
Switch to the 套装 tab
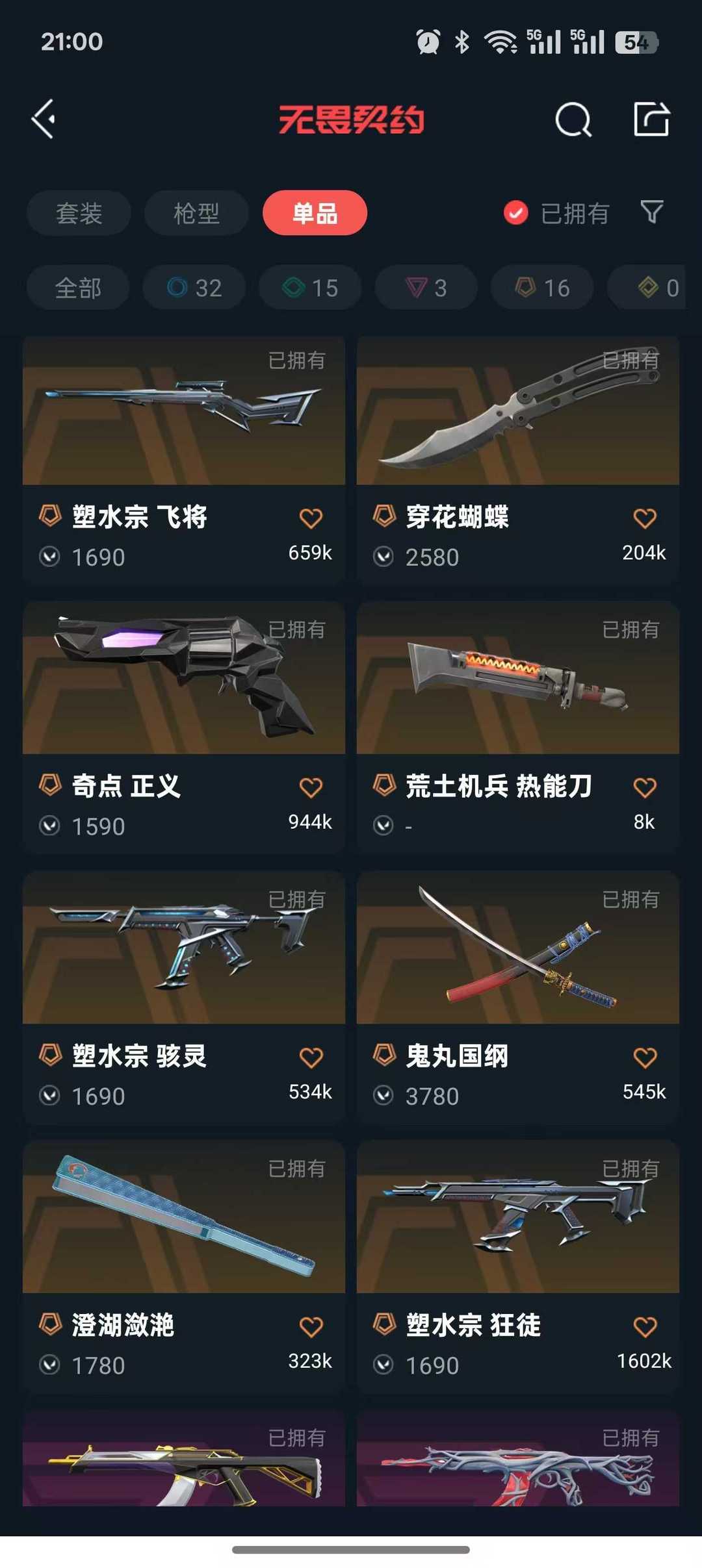click(79, 213)
